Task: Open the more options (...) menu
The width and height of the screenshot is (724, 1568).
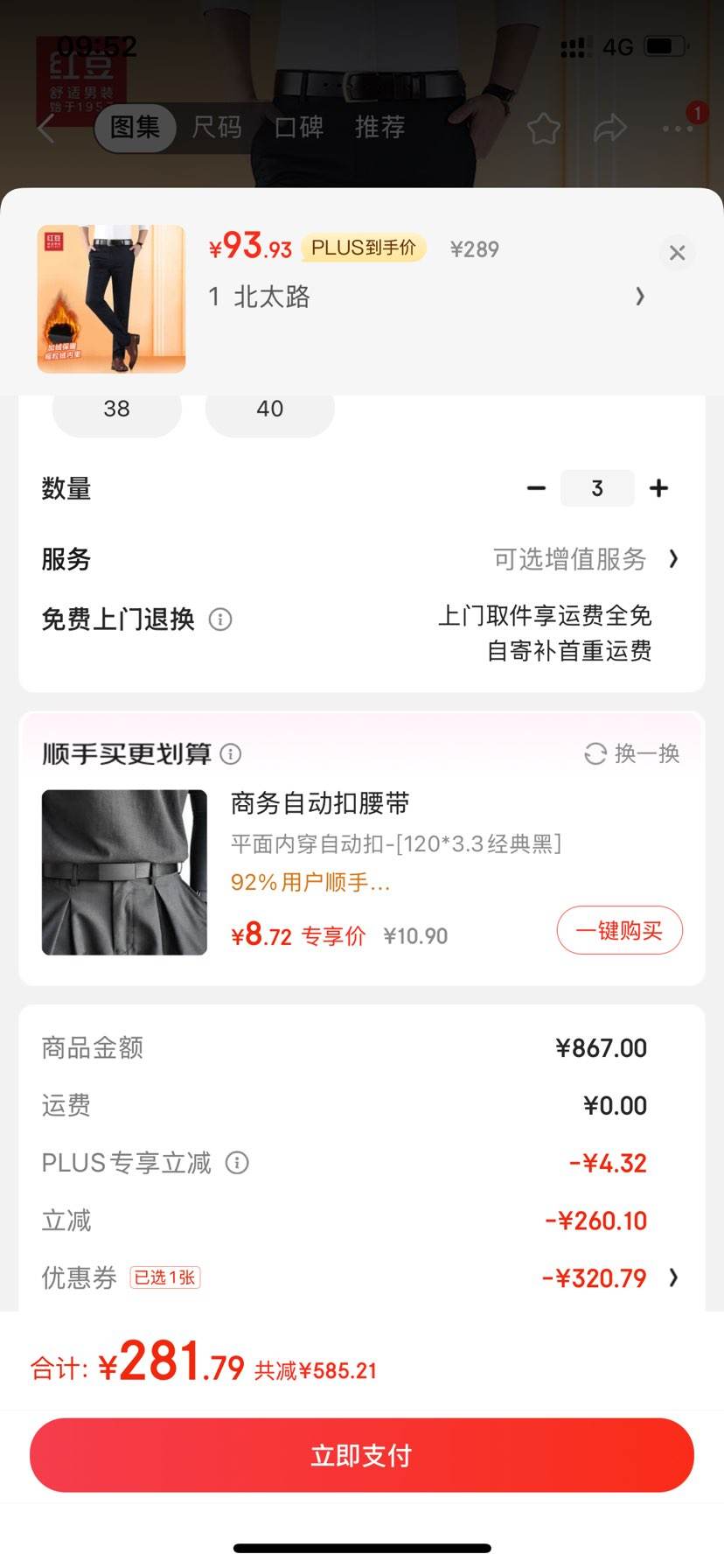Action: tap(675, 128)
